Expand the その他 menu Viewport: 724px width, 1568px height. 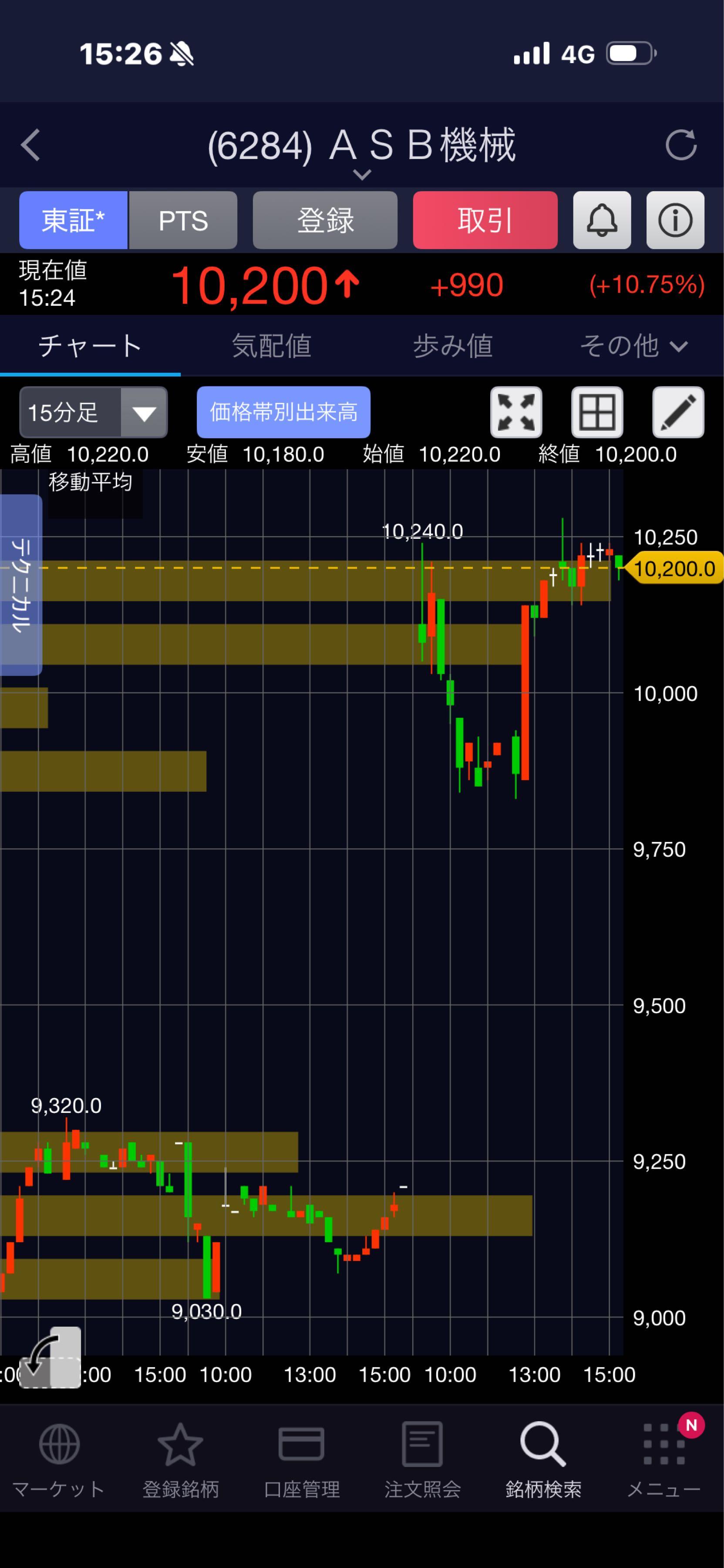click(633, 346)
